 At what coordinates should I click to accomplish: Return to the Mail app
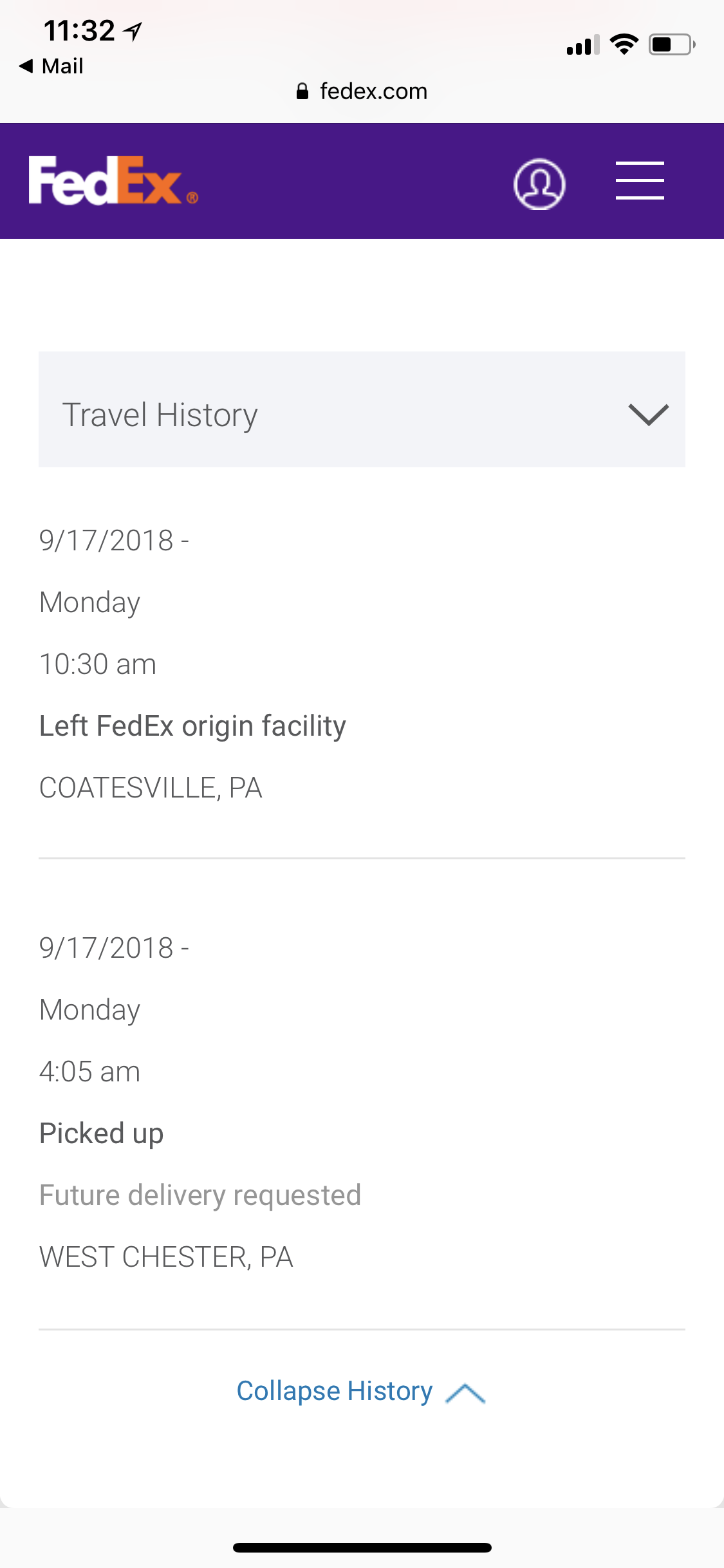(x=51, y=66)
